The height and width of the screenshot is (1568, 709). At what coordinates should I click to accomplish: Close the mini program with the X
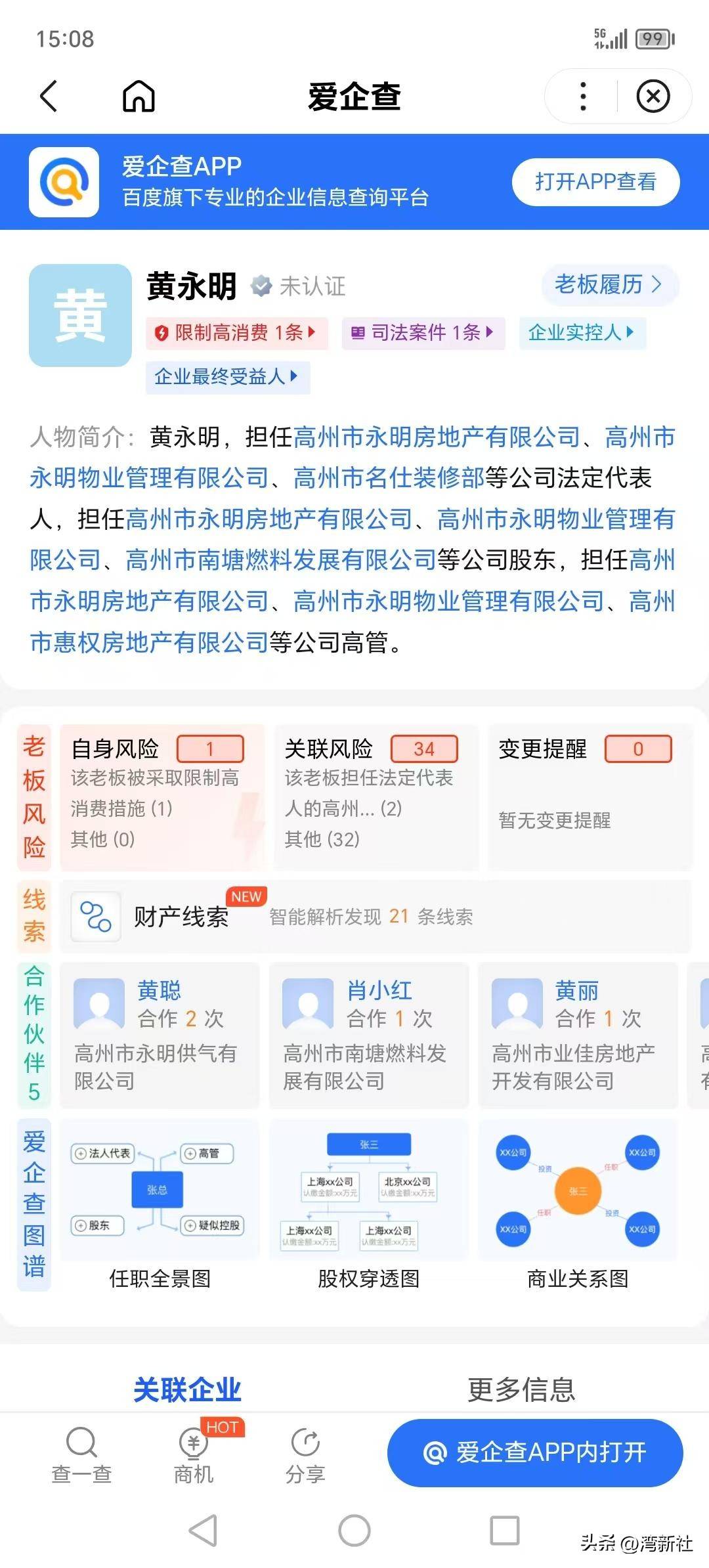[x=653, y=97]
